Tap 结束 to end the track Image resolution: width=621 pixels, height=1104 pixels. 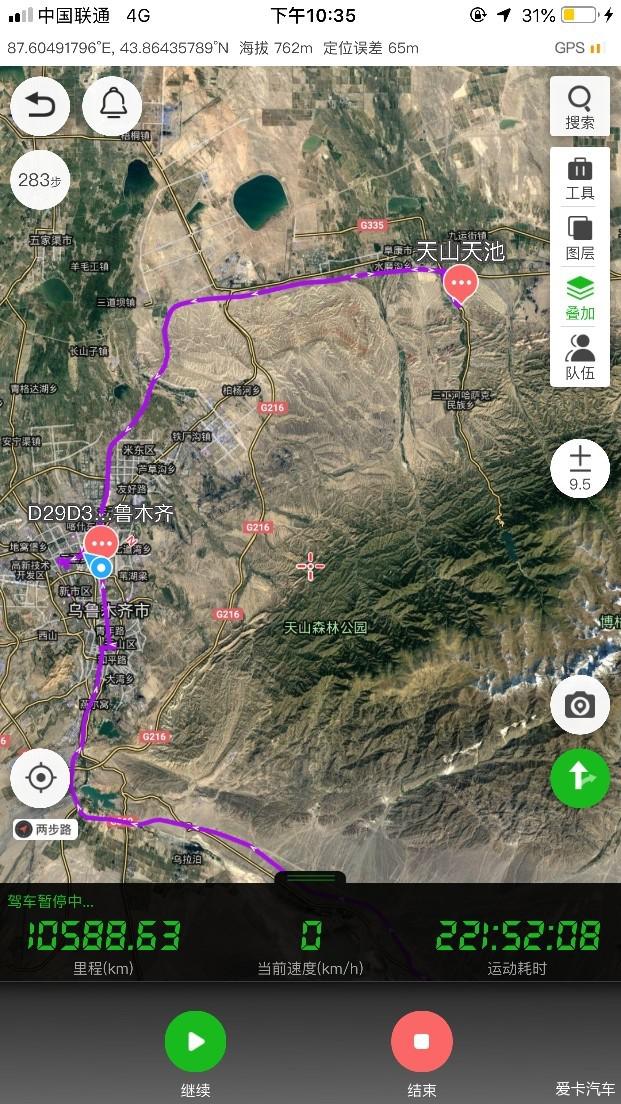click(422, 1042)
